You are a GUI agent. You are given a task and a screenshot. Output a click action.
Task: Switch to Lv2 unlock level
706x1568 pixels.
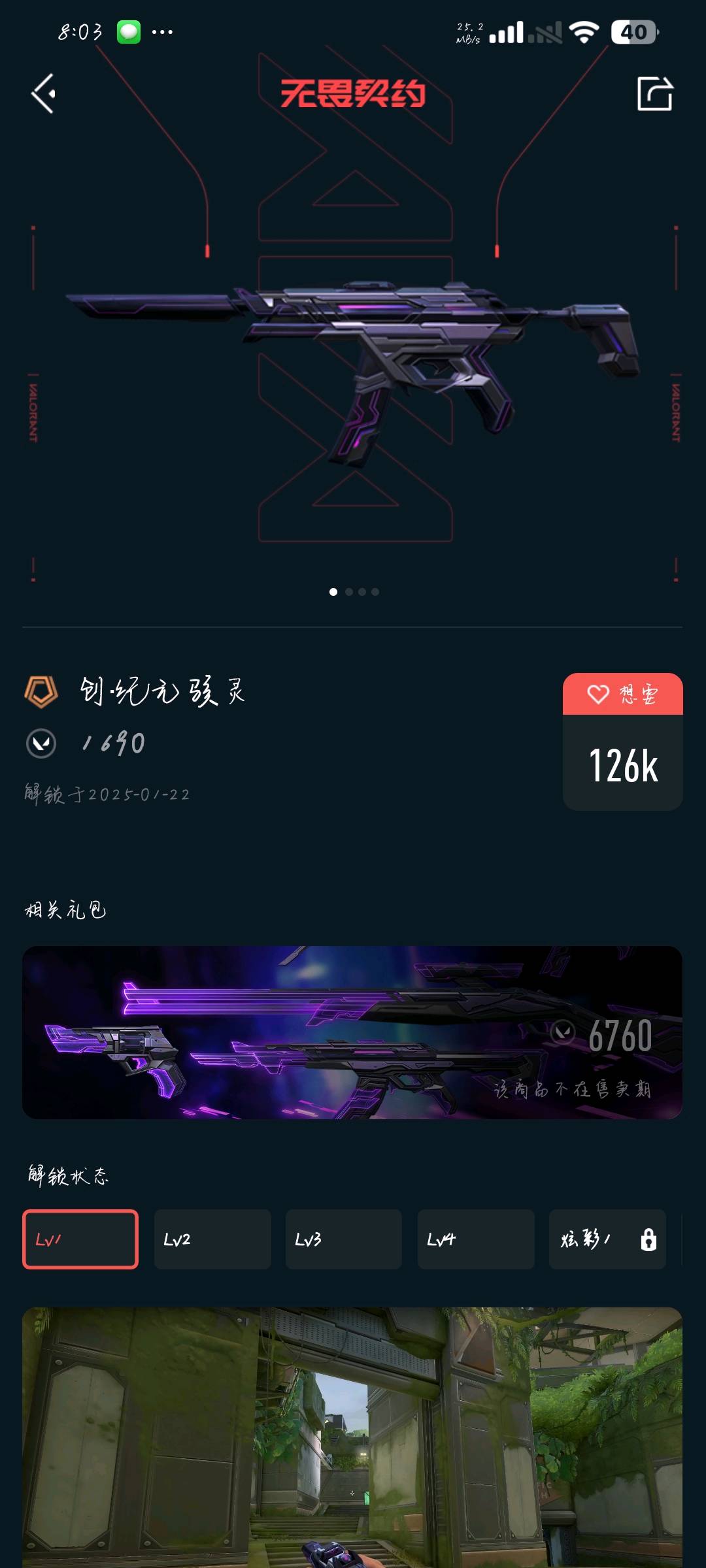tap(212, 1239)
